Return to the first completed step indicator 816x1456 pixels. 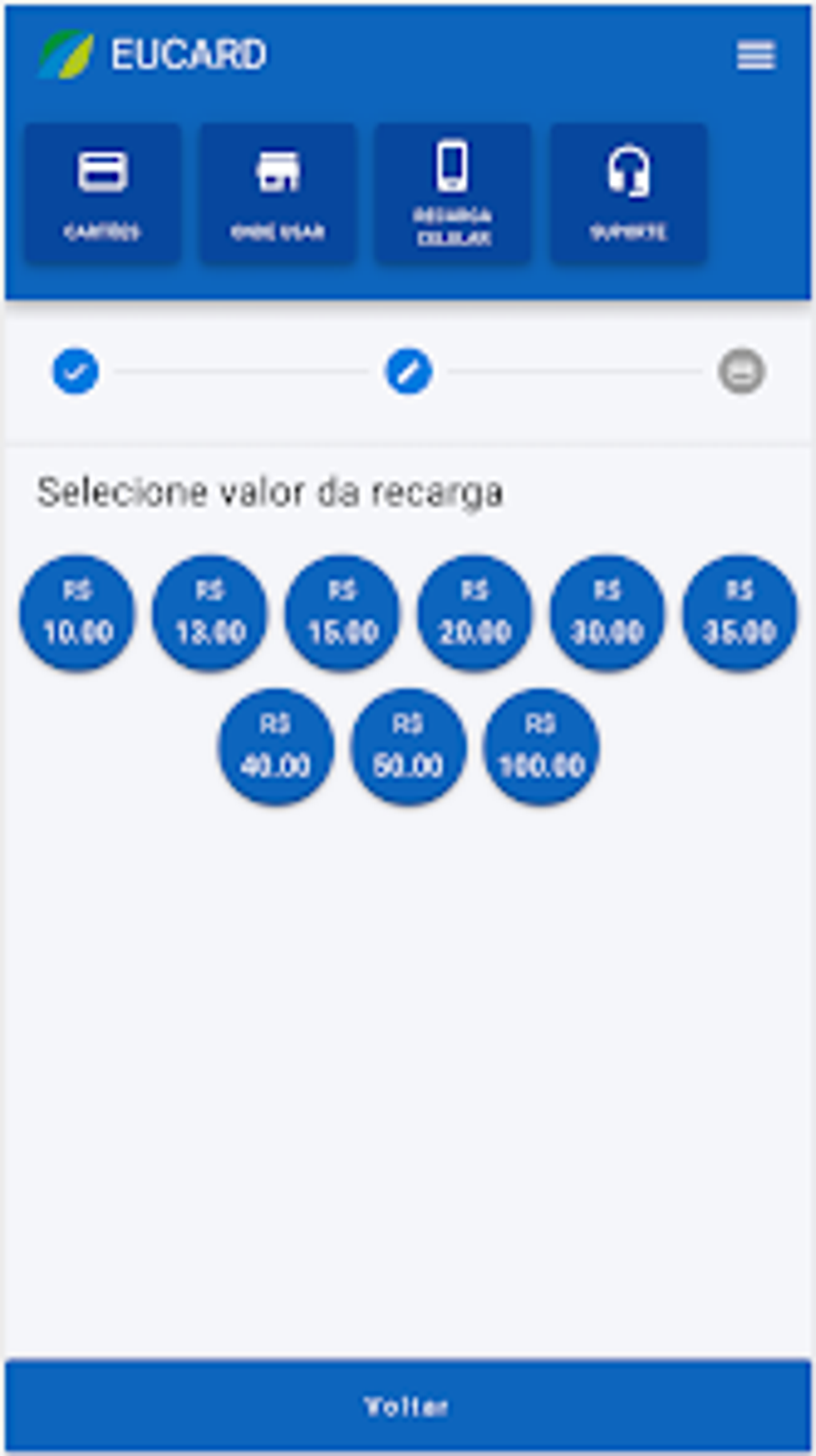click(76, 371)
